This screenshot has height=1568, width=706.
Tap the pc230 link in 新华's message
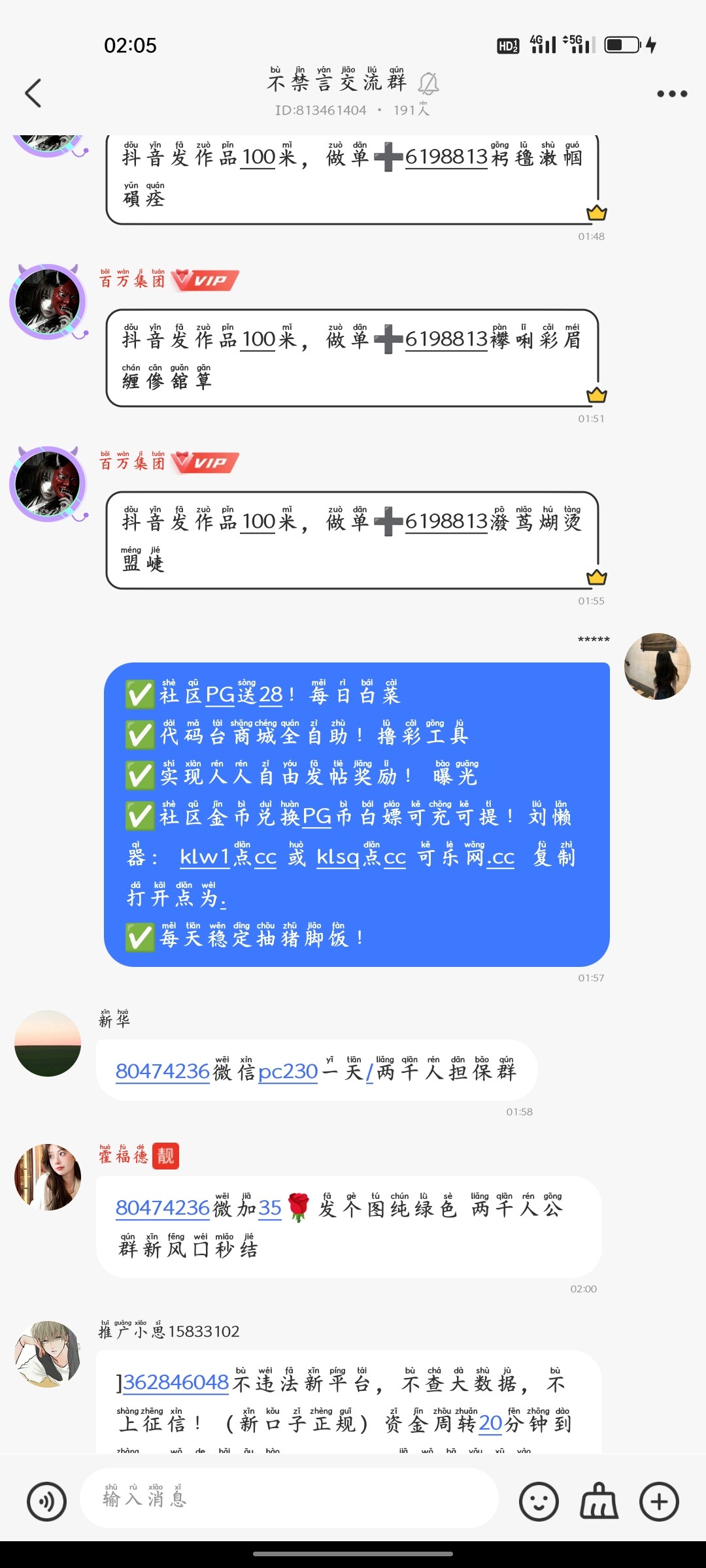pyautogui.click(x=288, y=1071)
